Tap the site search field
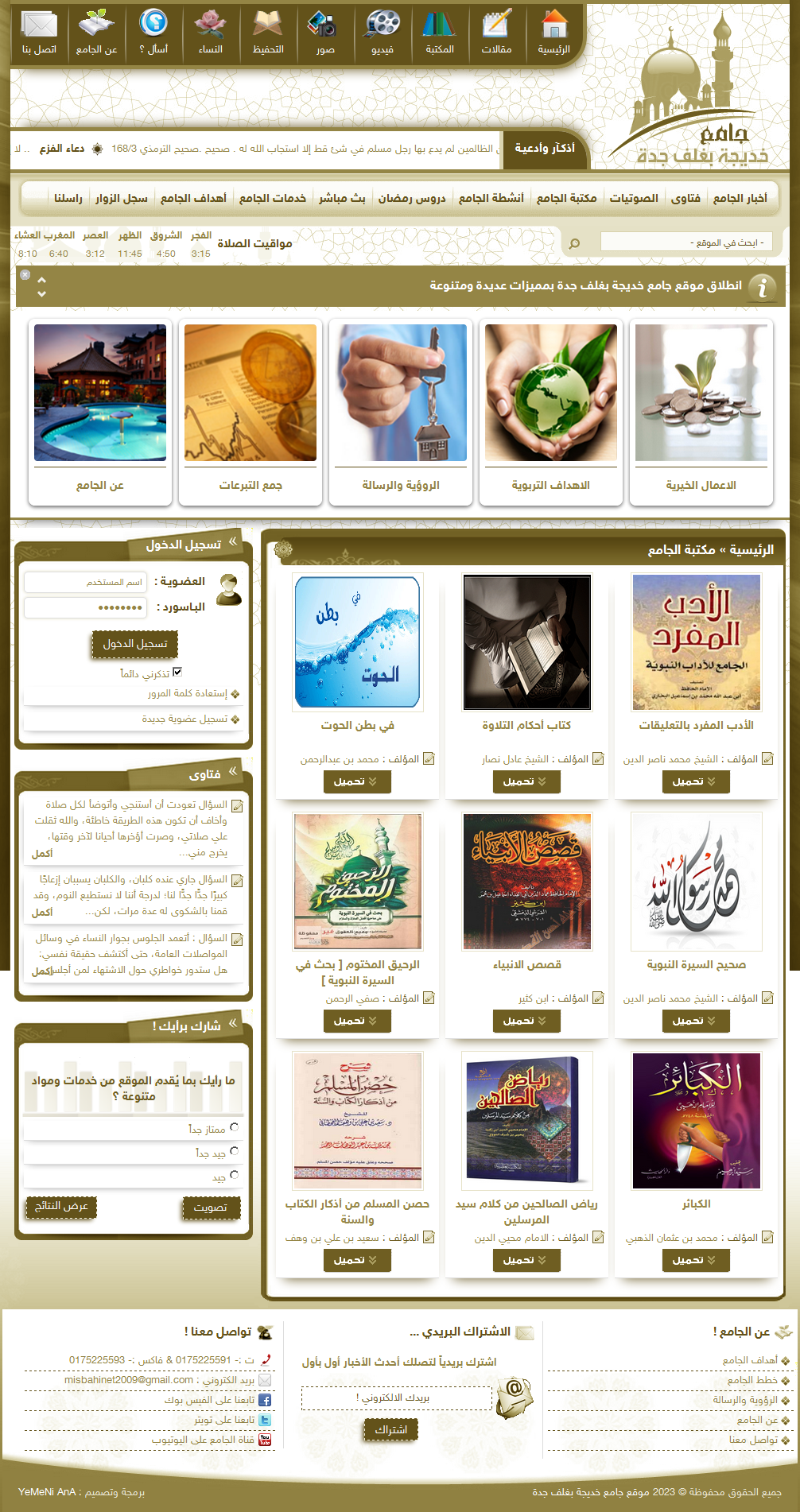Viewport: 800px width, 1512px height. [685, 242]
